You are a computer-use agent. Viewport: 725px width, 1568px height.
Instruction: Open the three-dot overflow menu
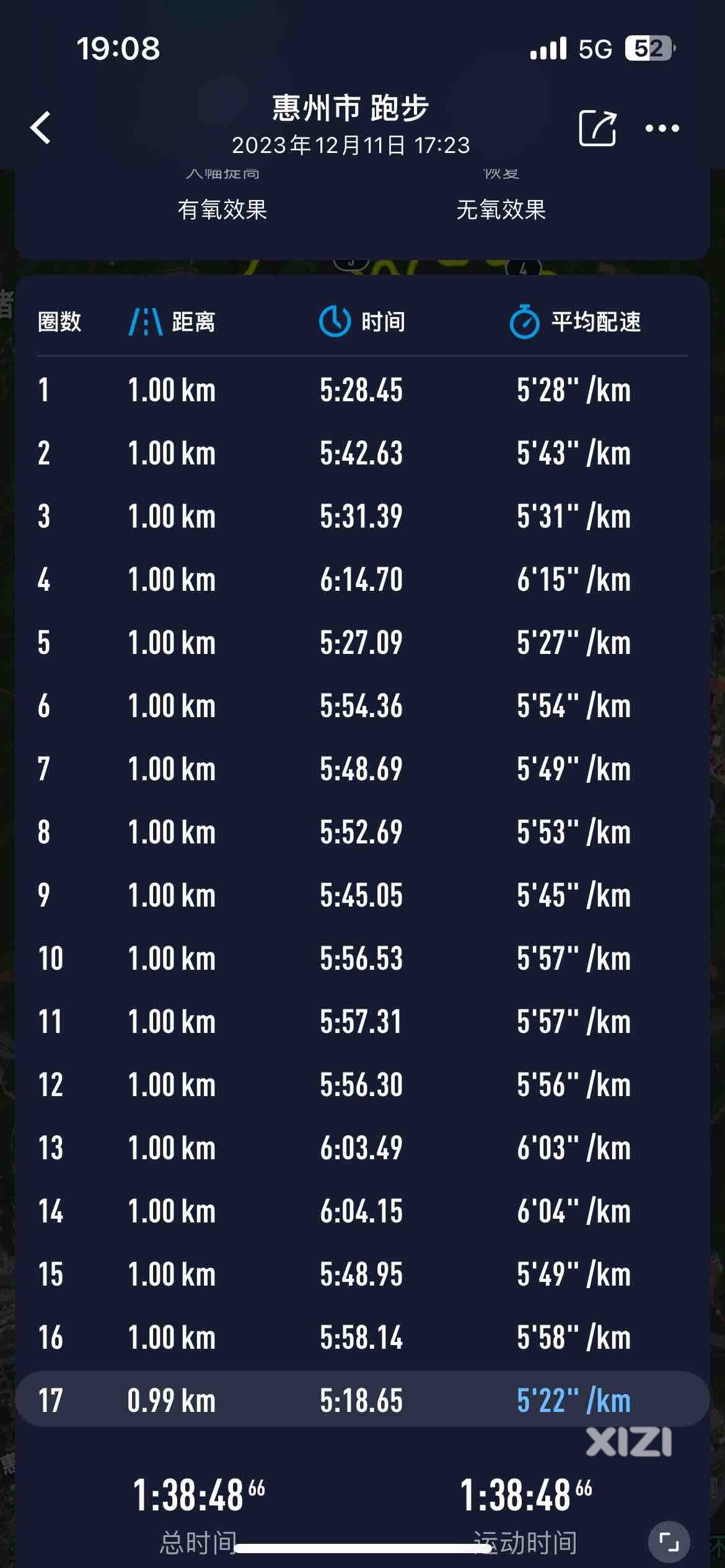(x=662, y=128)
